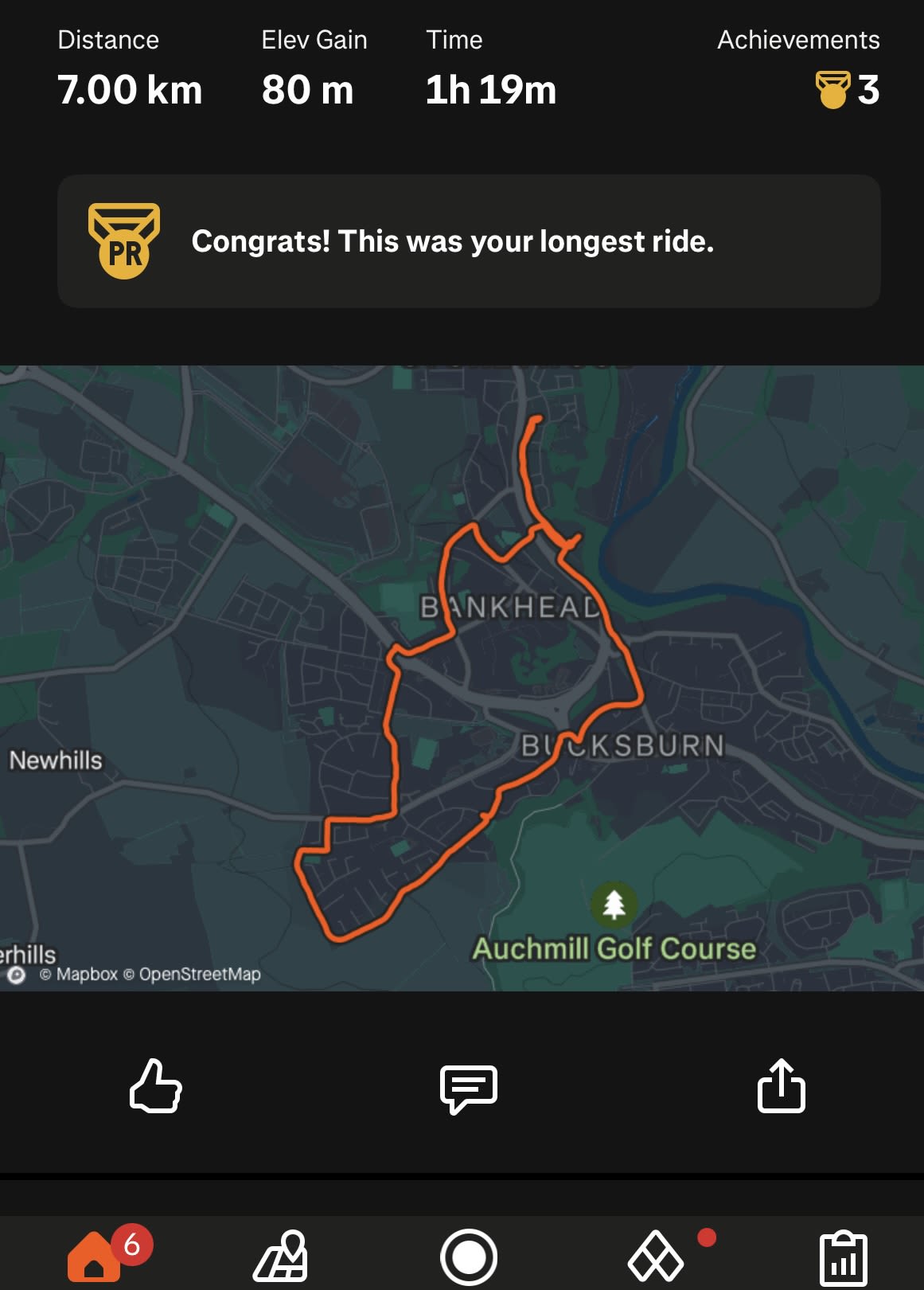Switch to the progress clipboard tab
924x1290 pixels.
pos(844,1258)
